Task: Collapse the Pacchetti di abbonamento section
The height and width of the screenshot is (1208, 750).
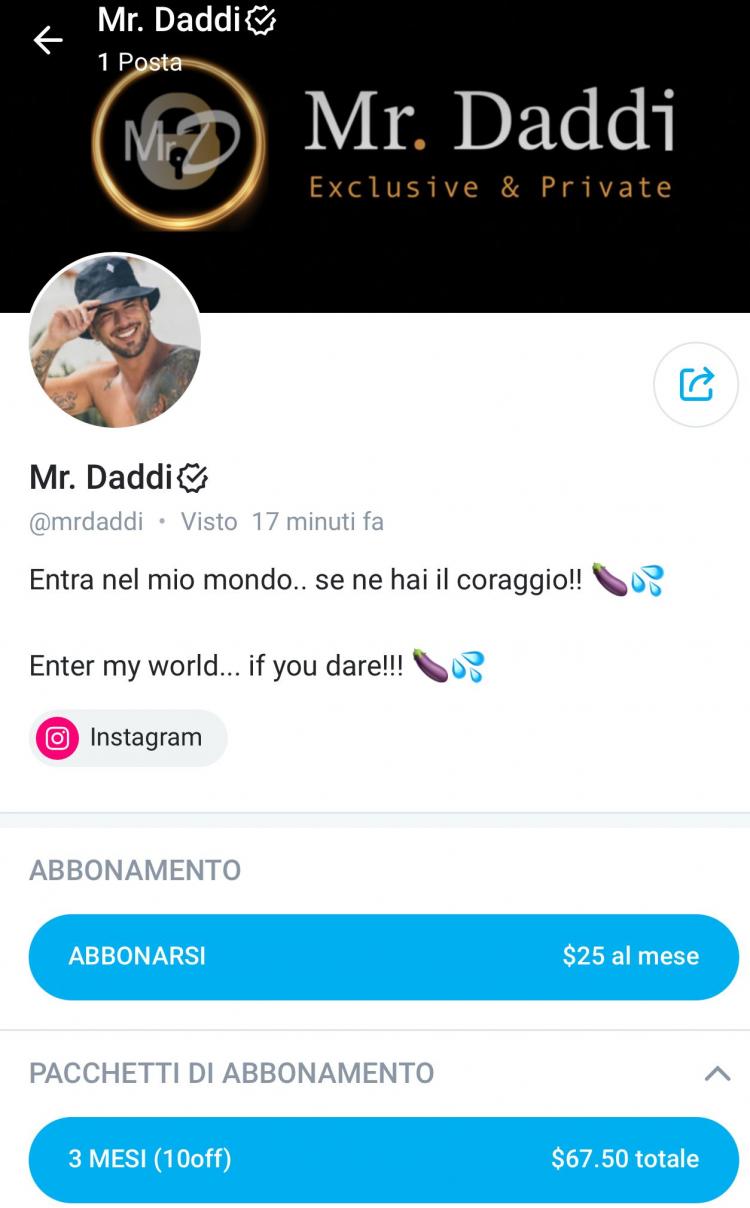Action: pyautogui.click(x=716, y=1074)
